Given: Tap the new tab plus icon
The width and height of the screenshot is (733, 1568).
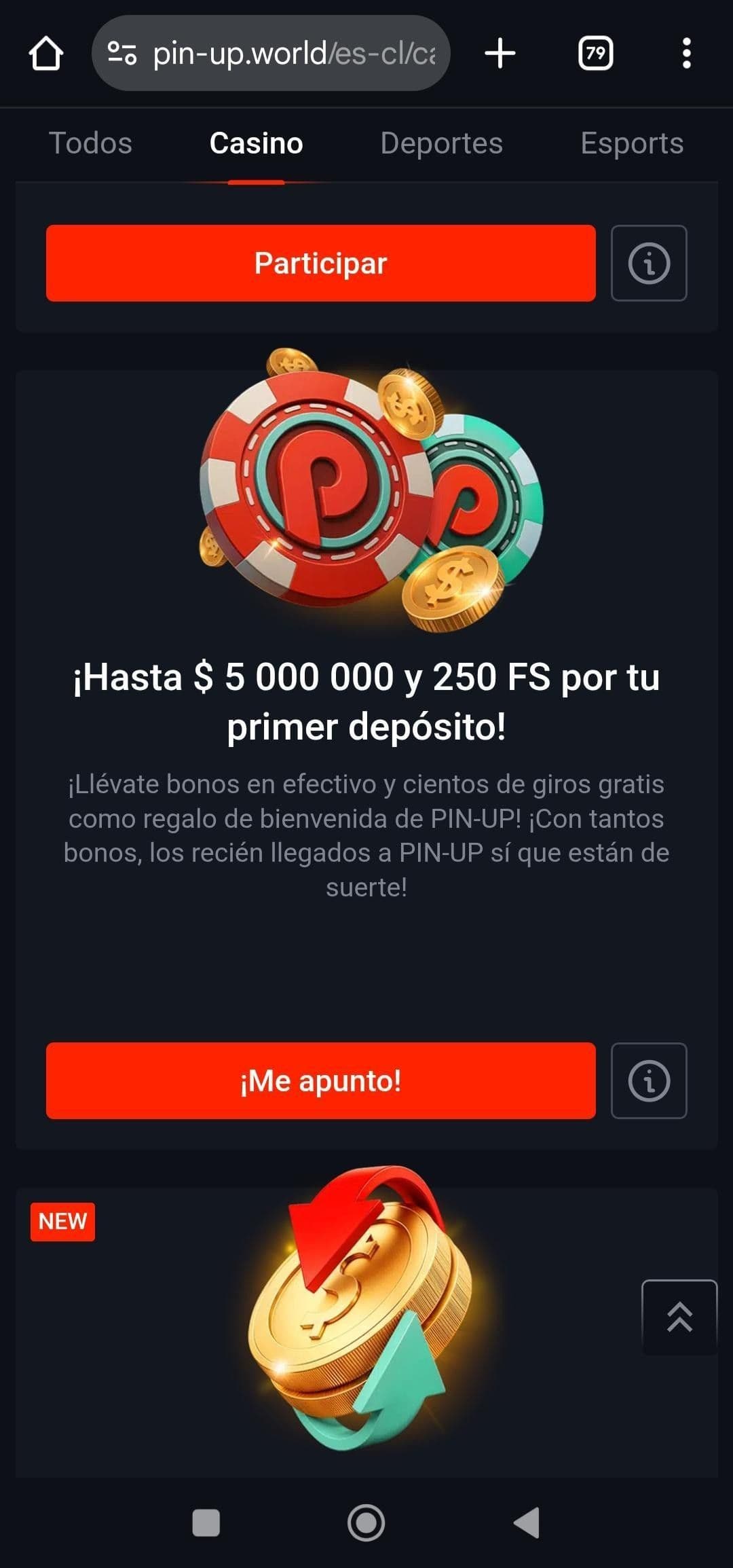Looking at the screenshot, I should 500,53.
